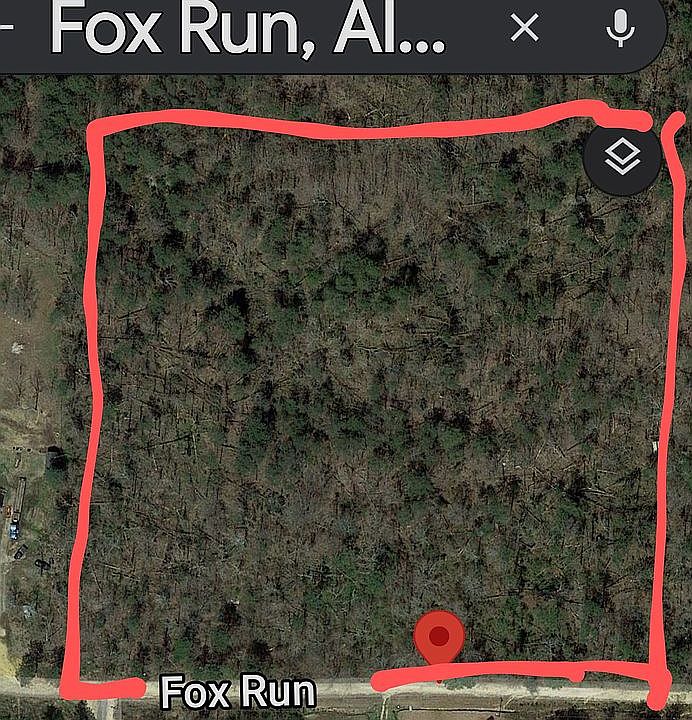Select the red location pin on Fox Run
The image size is (692, 720).
(438, 638)
